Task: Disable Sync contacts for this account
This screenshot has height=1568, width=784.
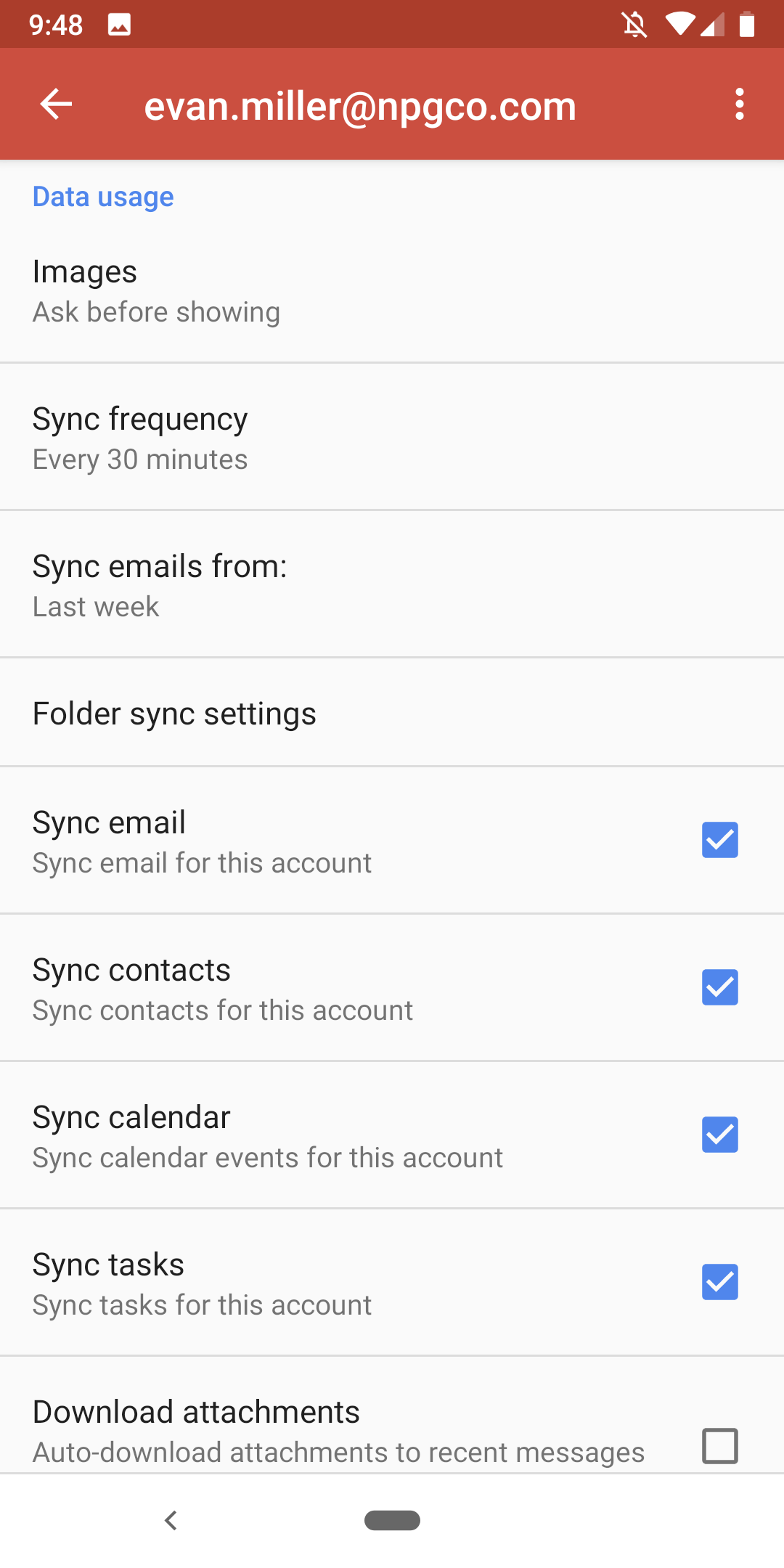Action: (x=719, y=987)
